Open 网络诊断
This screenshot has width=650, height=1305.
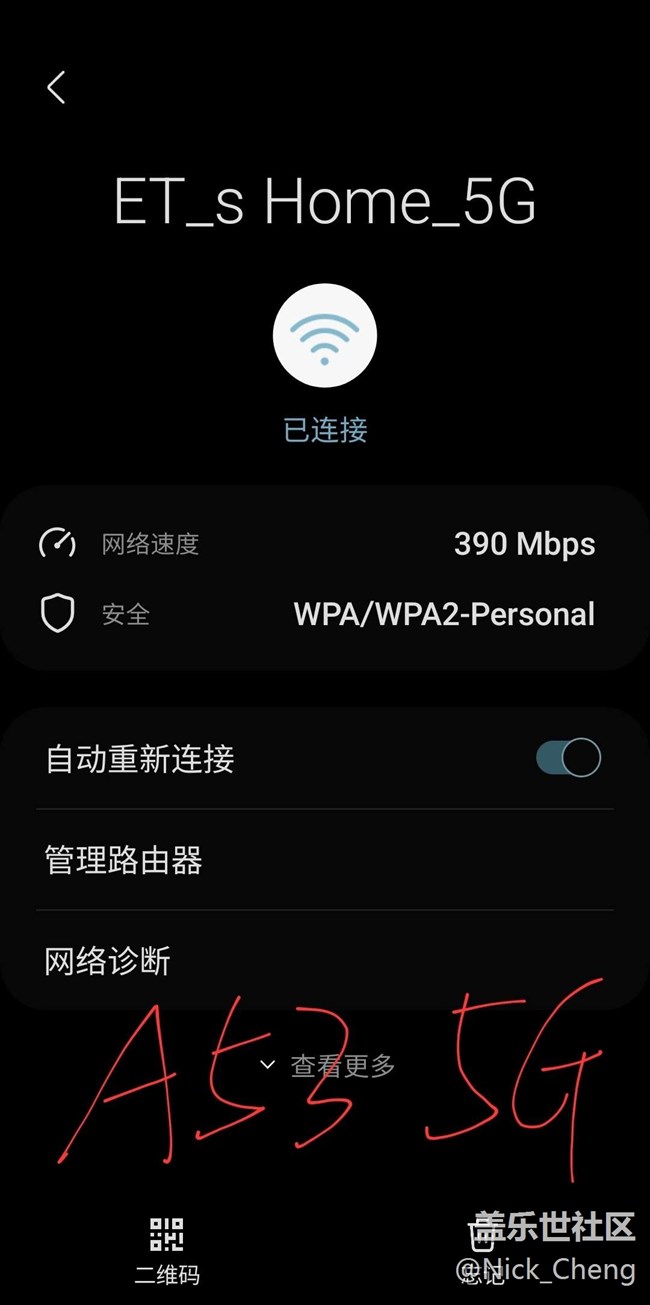[325, 961]
